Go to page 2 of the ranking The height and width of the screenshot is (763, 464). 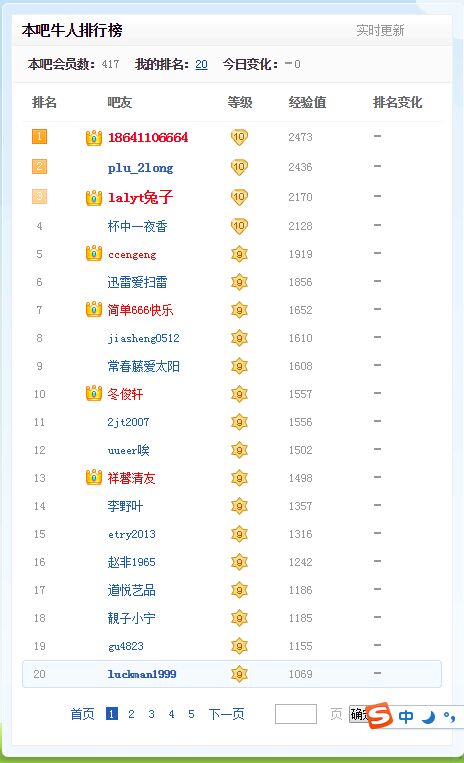[131, 714]
